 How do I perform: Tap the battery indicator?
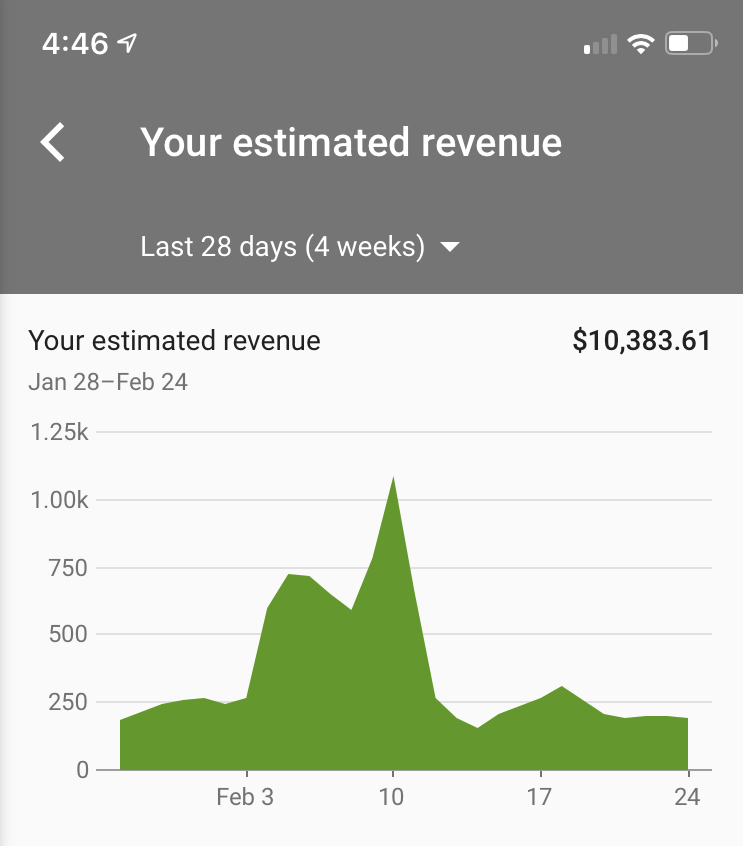(690, 44)
